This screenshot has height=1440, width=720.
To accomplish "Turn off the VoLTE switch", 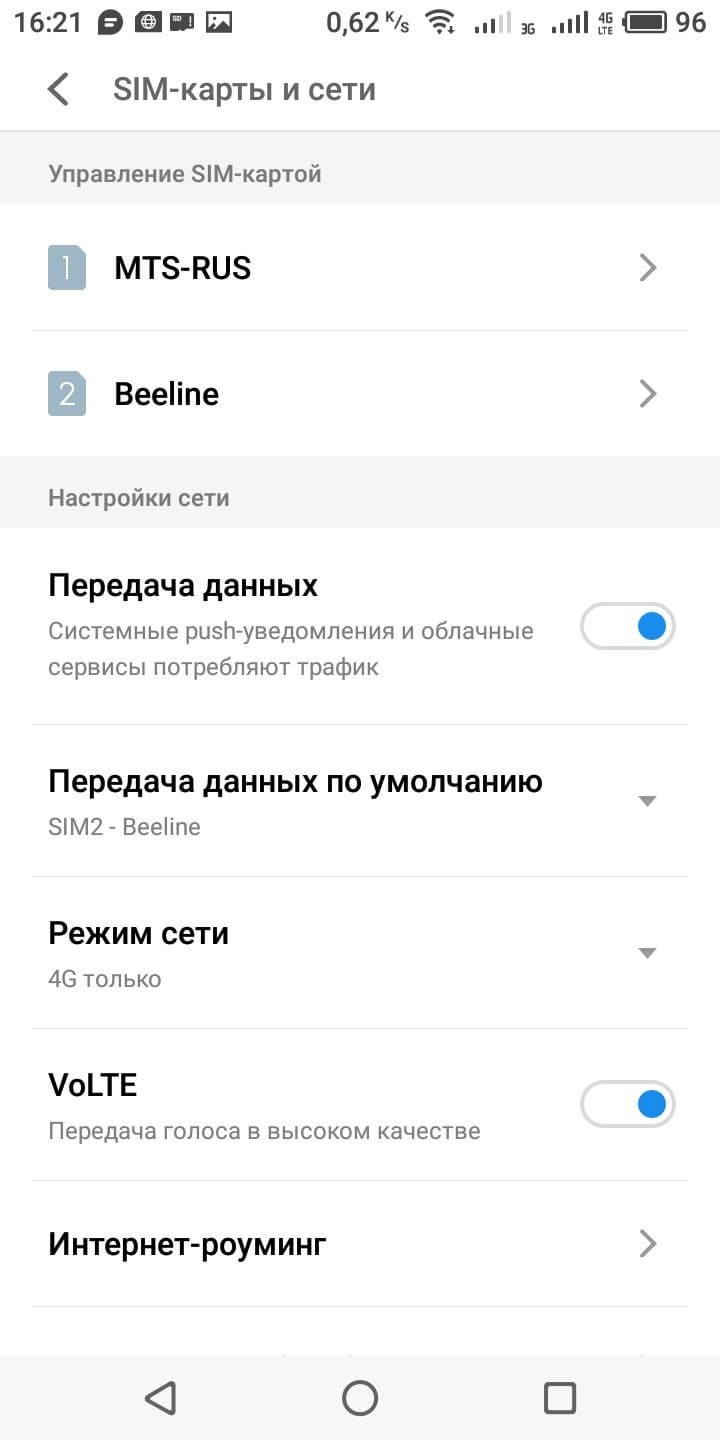I will tap(628, 1105).
